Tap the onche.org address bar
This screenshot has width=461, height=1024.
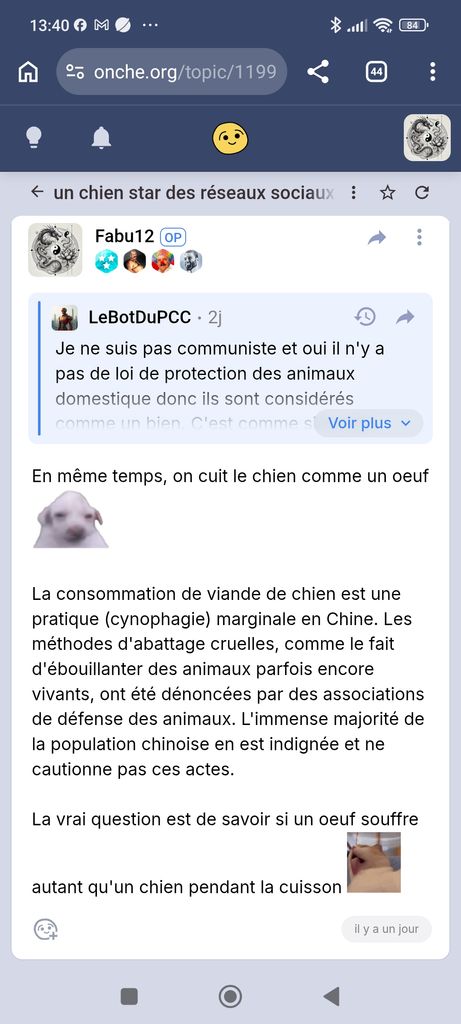click(x=172, y=72)
